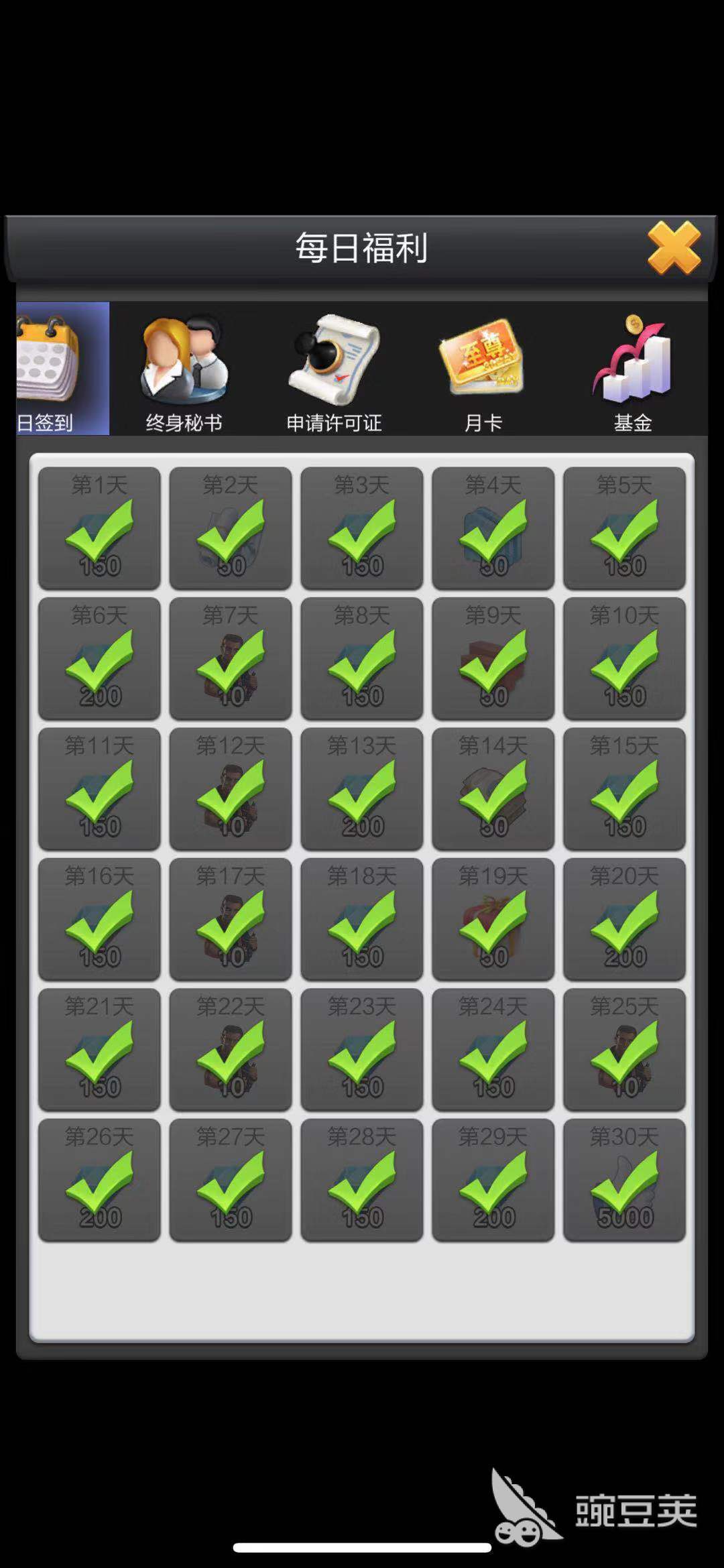
Task: Tap the 第22天 reward tile
Action: [x=231, y=1049]
